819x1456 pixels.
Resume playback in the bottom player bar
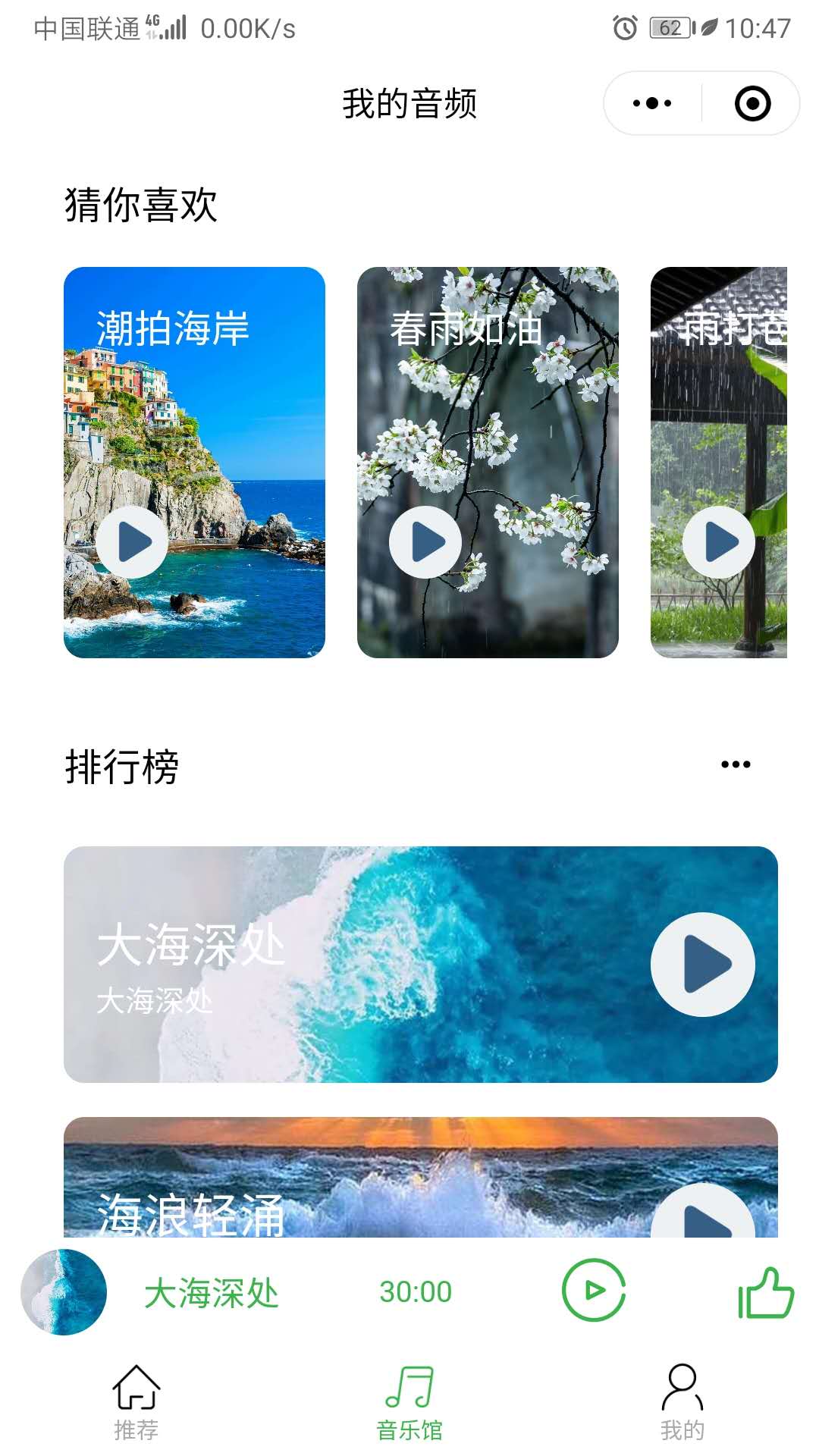pyautogui.click(x=594, y=1291)
